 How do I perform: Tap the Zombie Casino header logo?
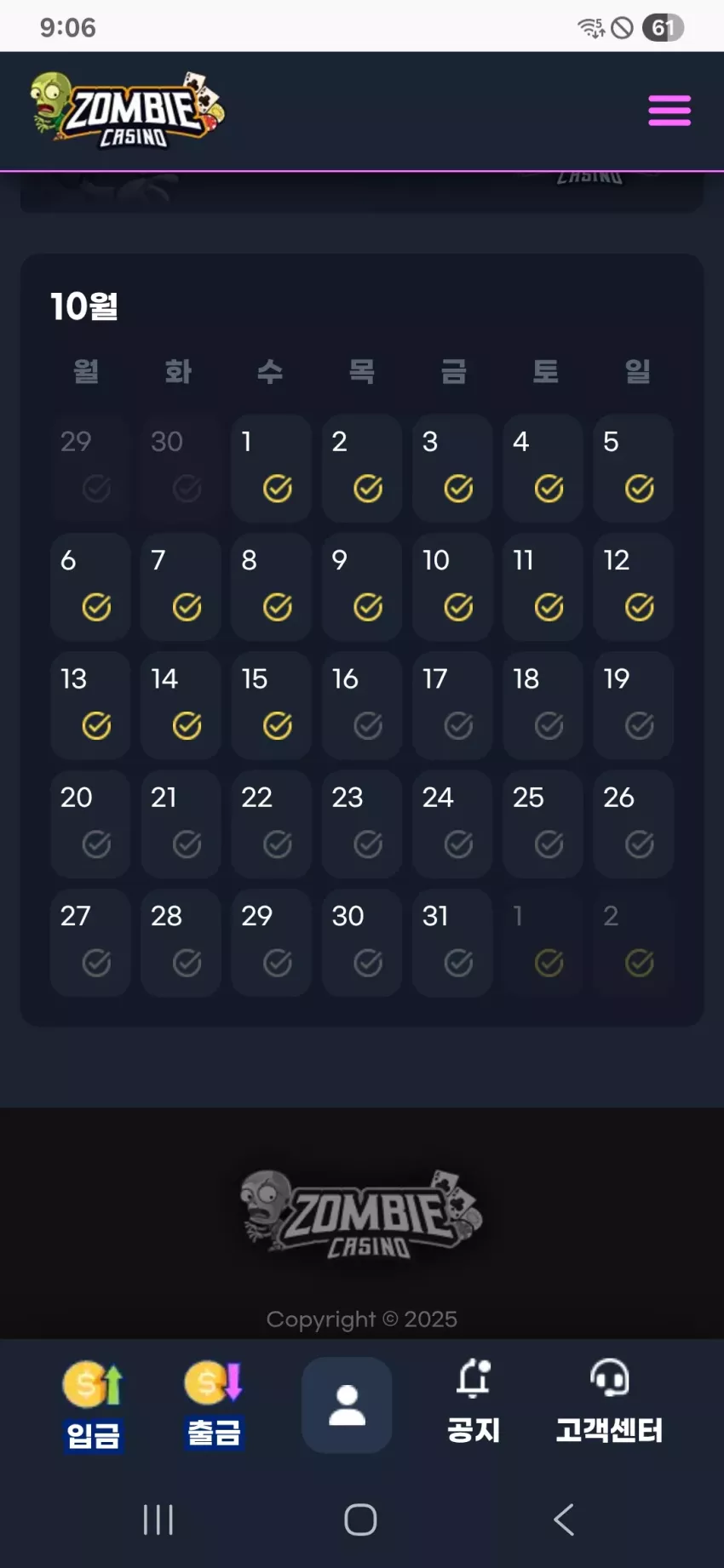128,110
